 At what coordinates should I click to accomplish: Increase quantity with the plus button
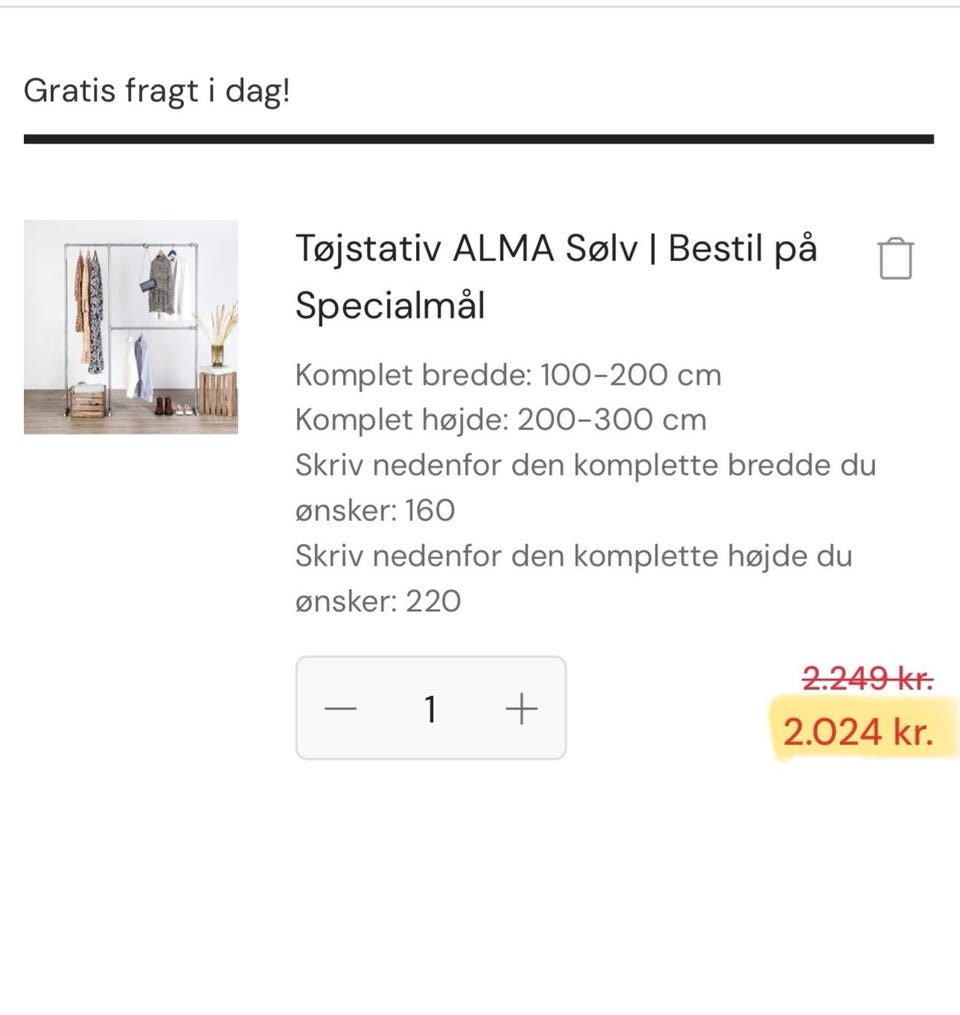520,708
